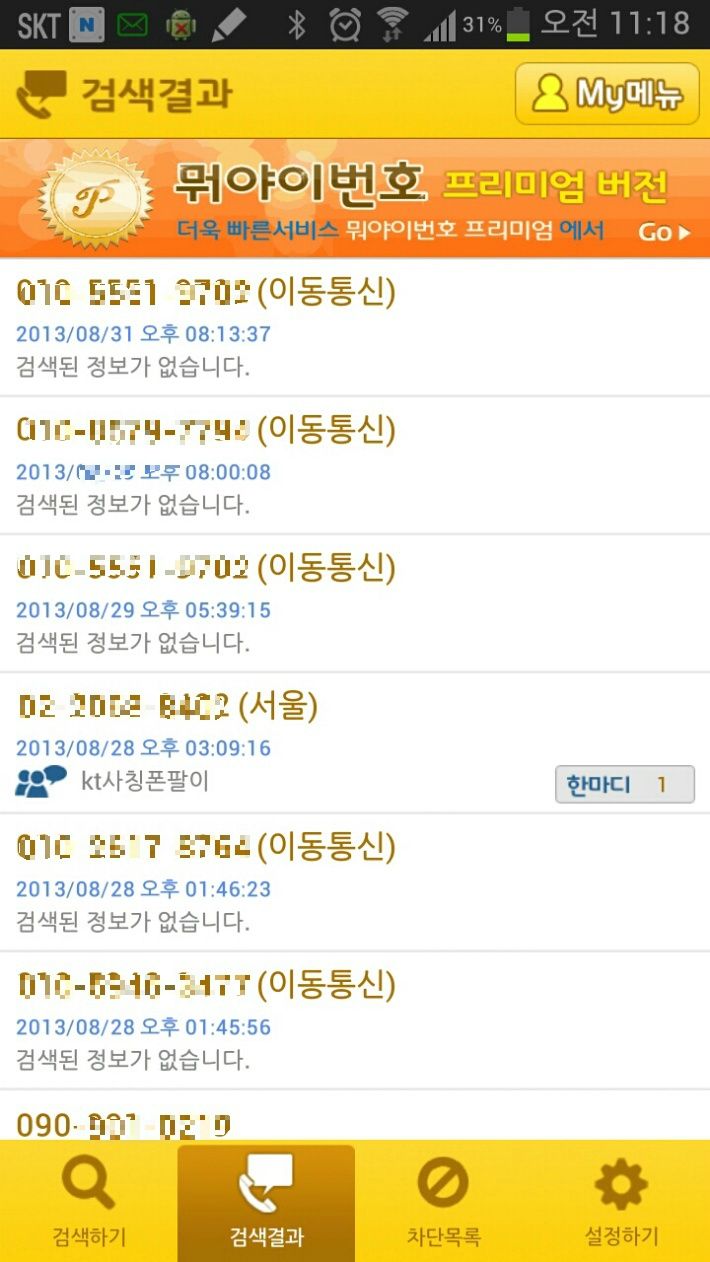Open the My메뉴 button
Screen dimensions: 710x1262
pyautogui.click(x=607, y=94)
